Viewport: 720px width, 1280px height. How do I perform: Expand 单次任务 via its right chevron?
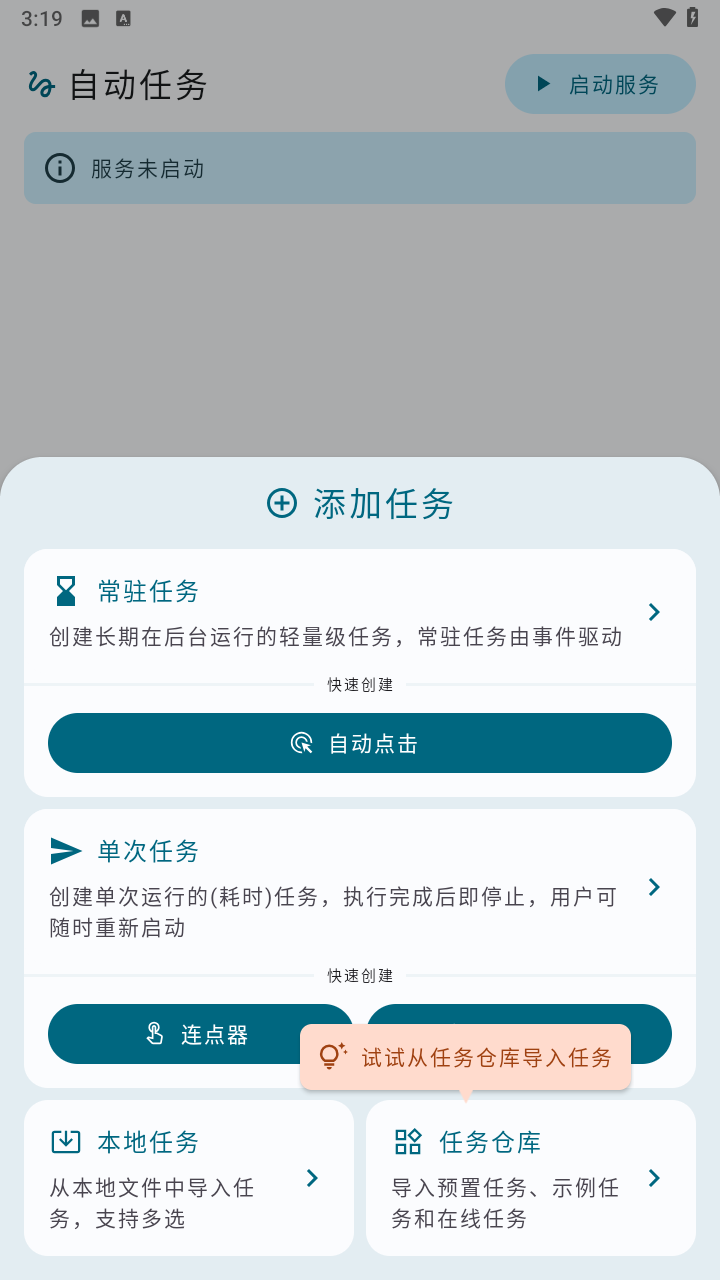654,886
